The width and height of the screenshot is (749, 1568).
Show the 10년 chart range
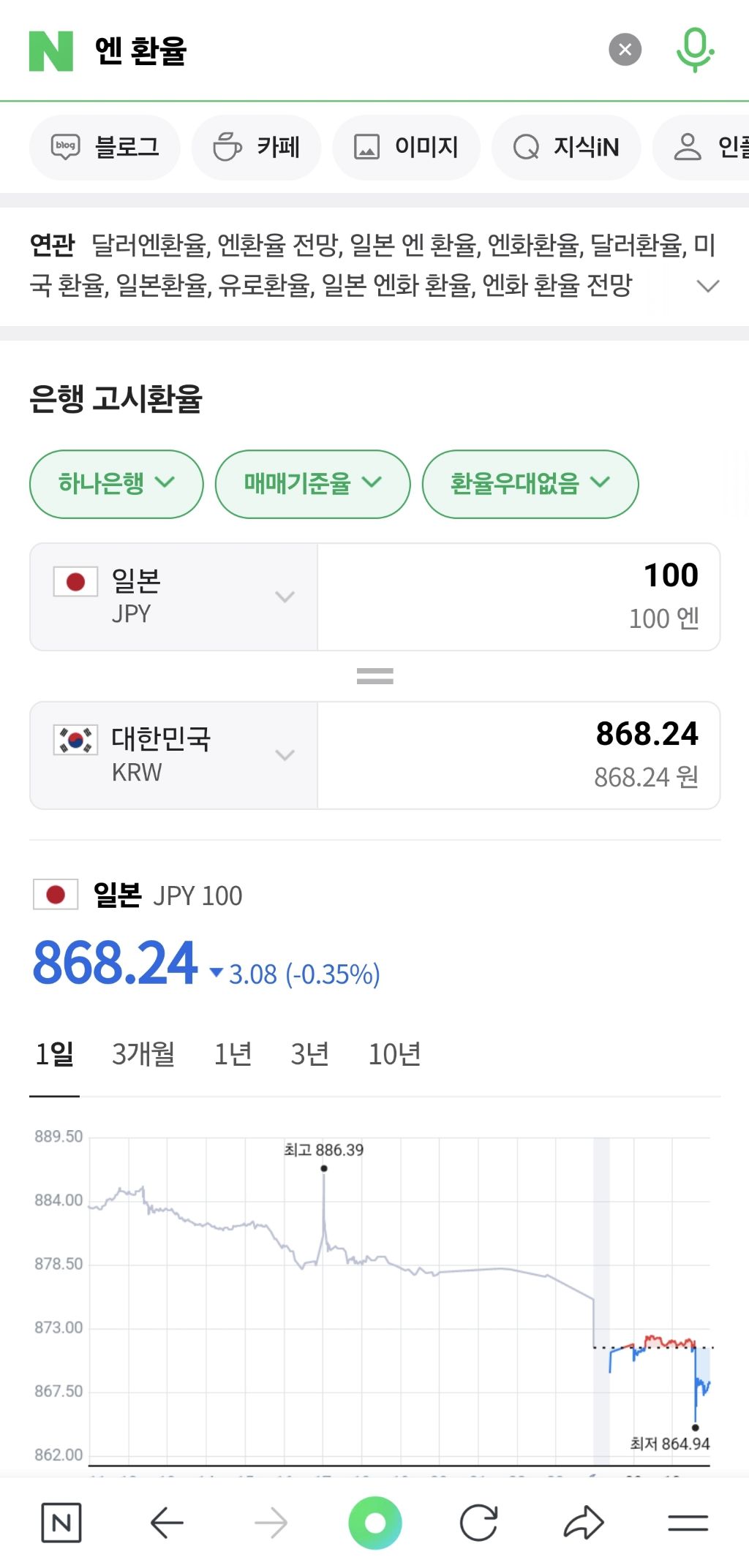(x=394, y=1054)
